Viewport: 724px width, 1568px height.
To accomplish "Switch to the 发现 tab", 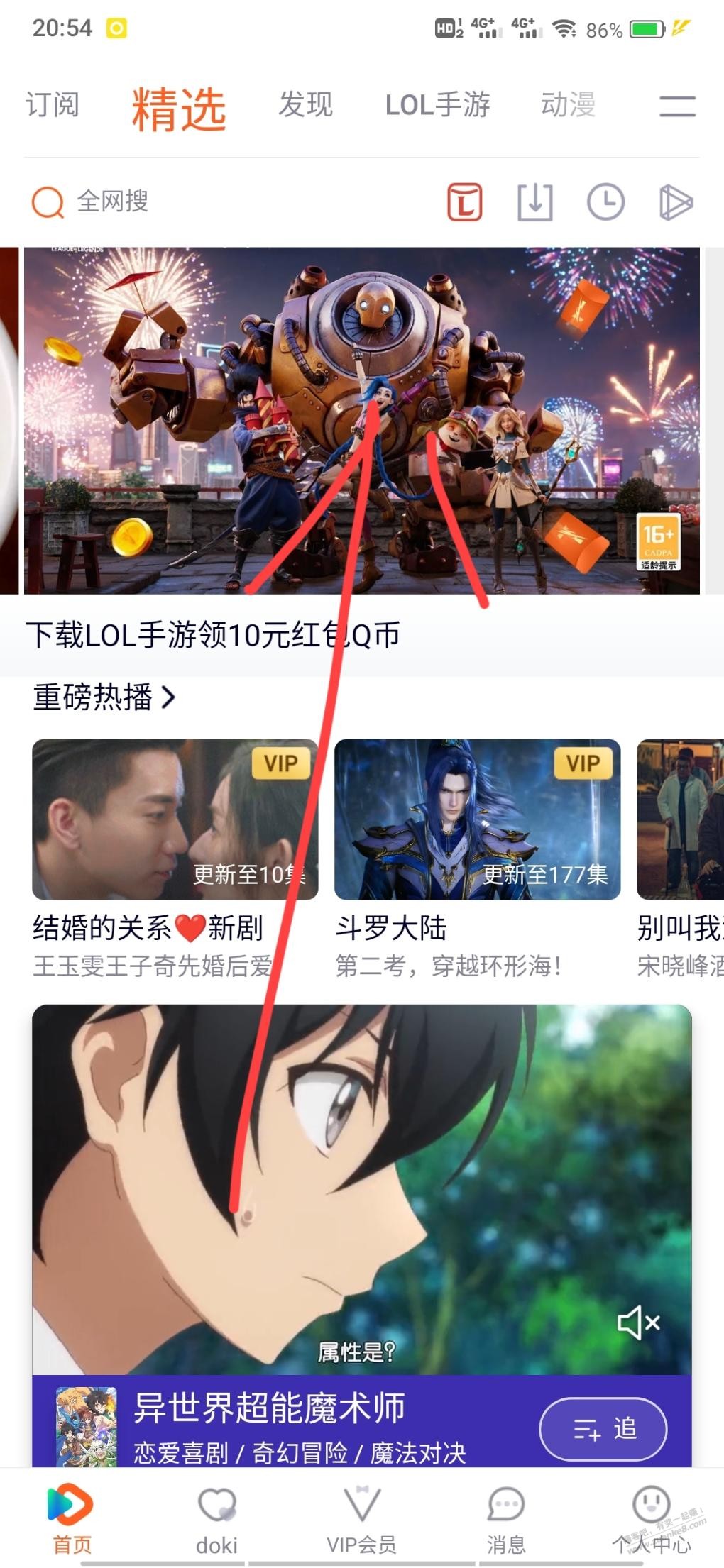I will 305,105.
